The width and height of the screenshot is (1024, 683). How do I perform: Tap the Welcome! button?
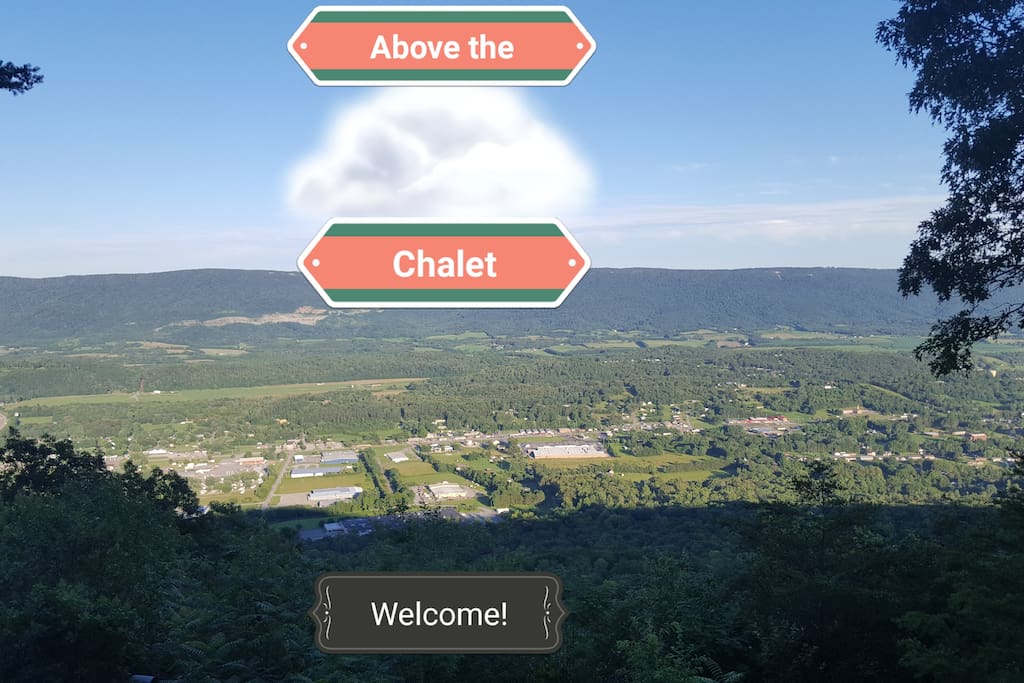439,613
